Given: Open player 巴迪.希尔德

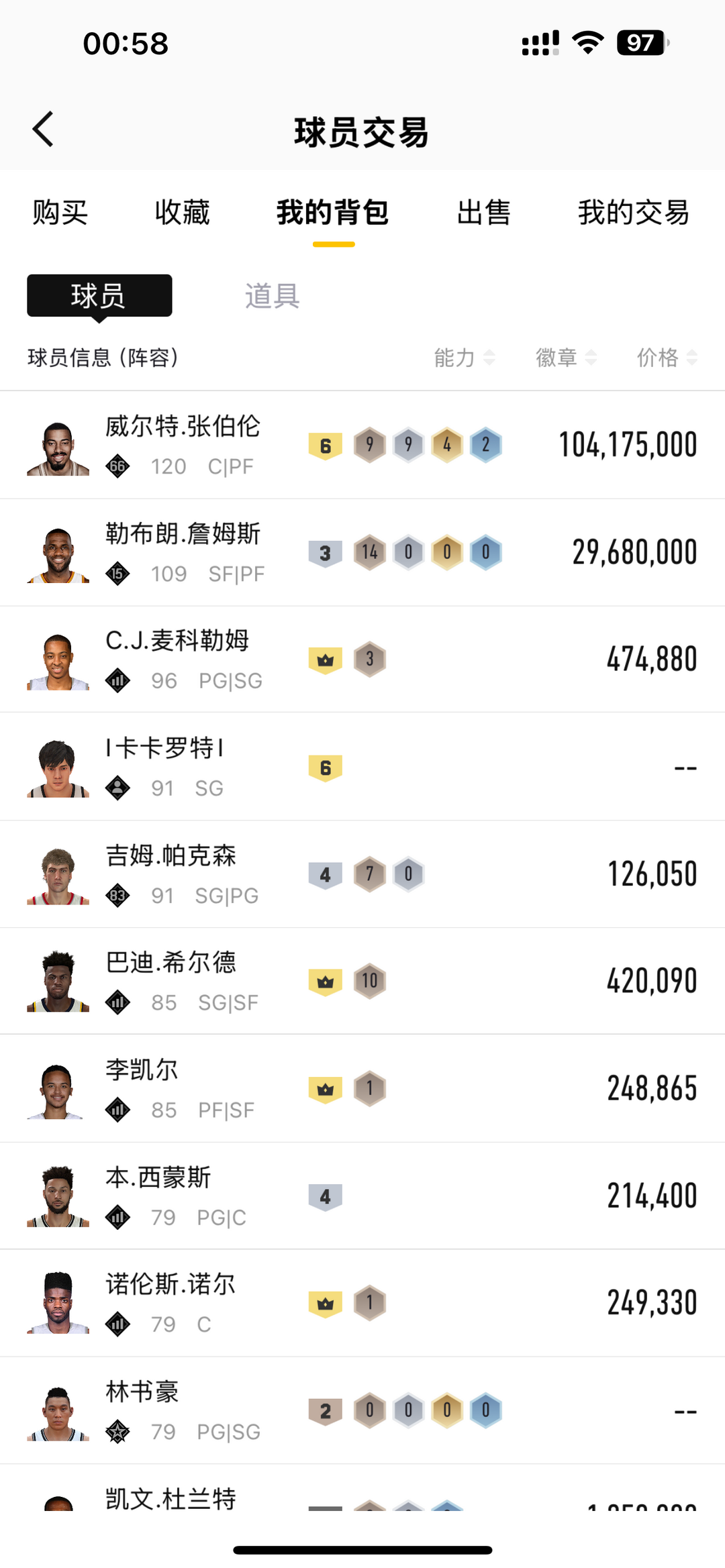Looking at the screenshot, I should (x=362, y=981).
